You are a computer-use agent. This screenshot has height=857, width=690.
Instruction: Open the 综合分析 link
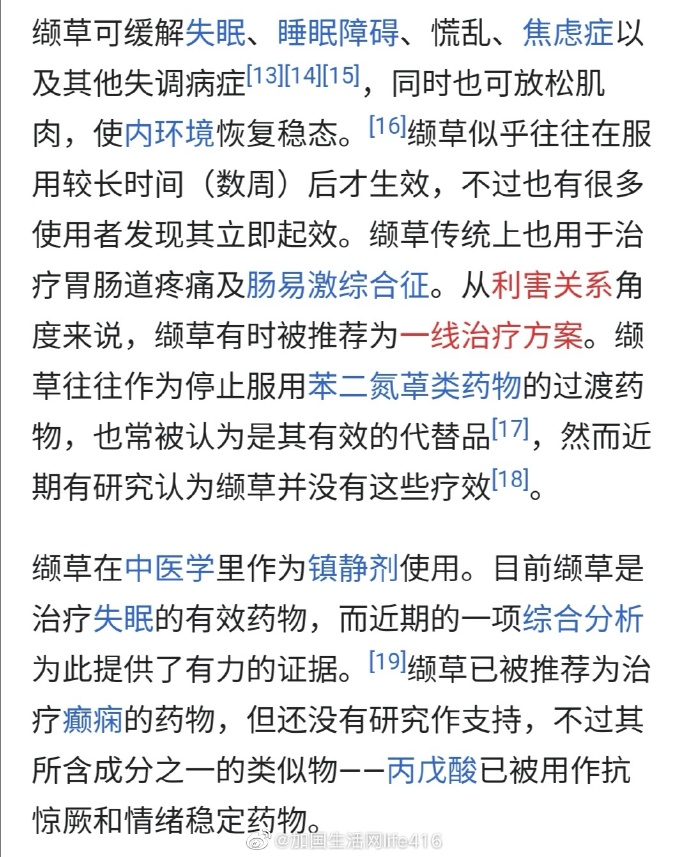(584, 620)
